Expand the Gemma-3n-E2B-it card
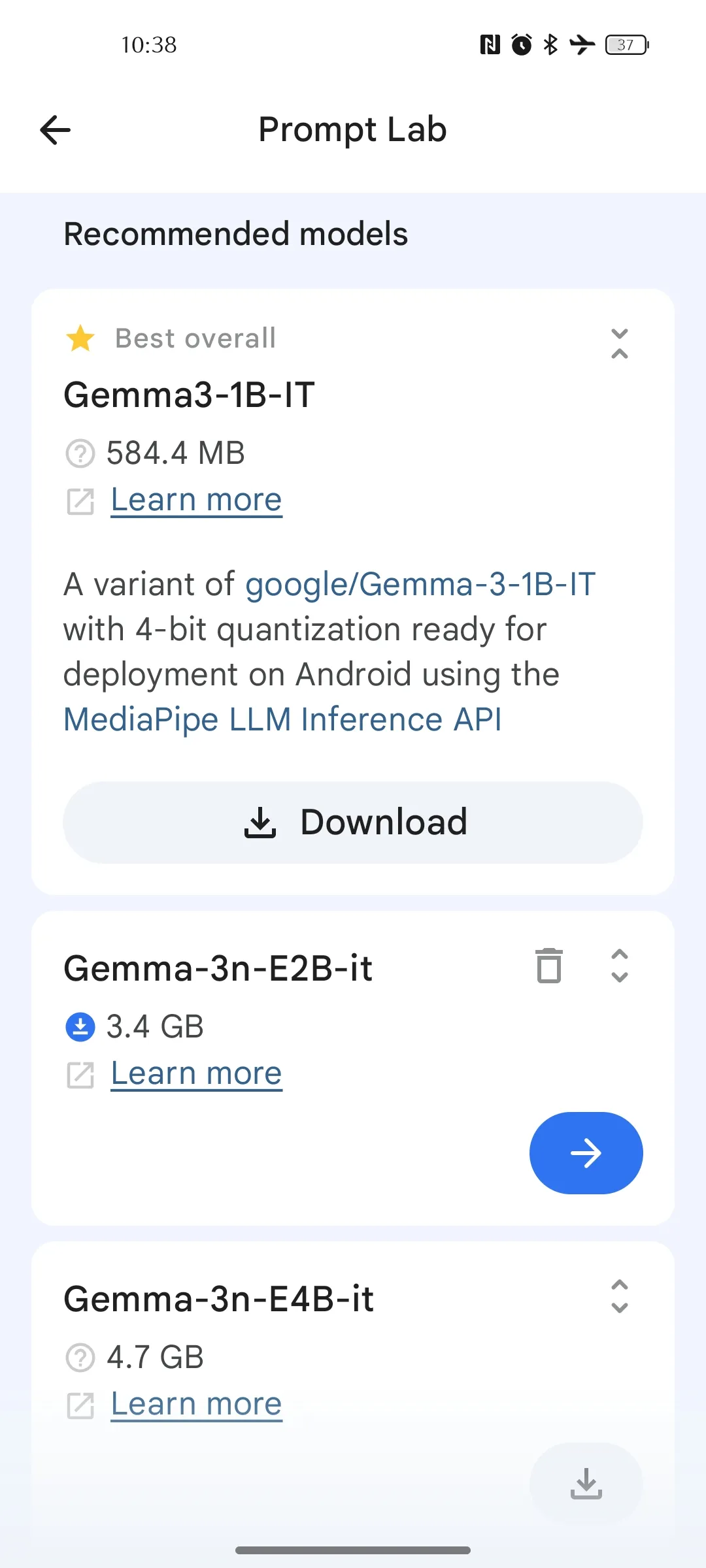The image size is (706, 1568). coord(619,966)
